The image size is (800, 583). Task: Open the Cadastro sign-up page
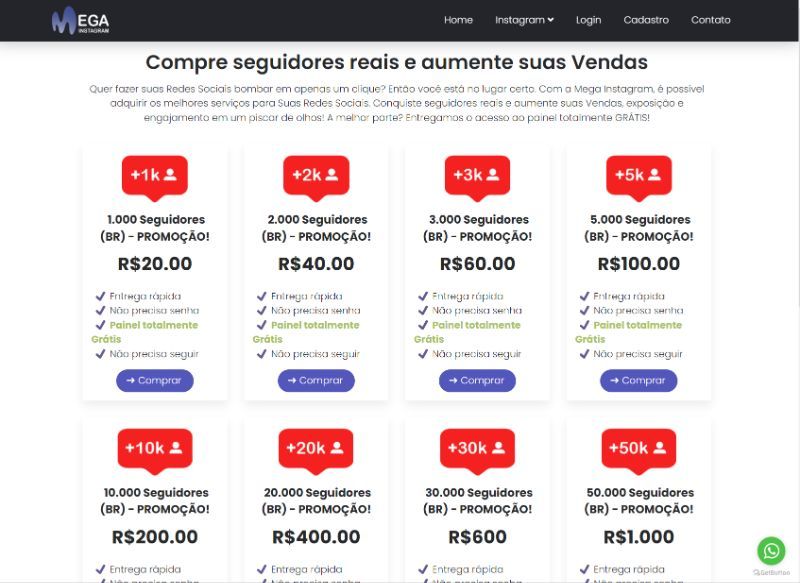click(x=646, y=20)
